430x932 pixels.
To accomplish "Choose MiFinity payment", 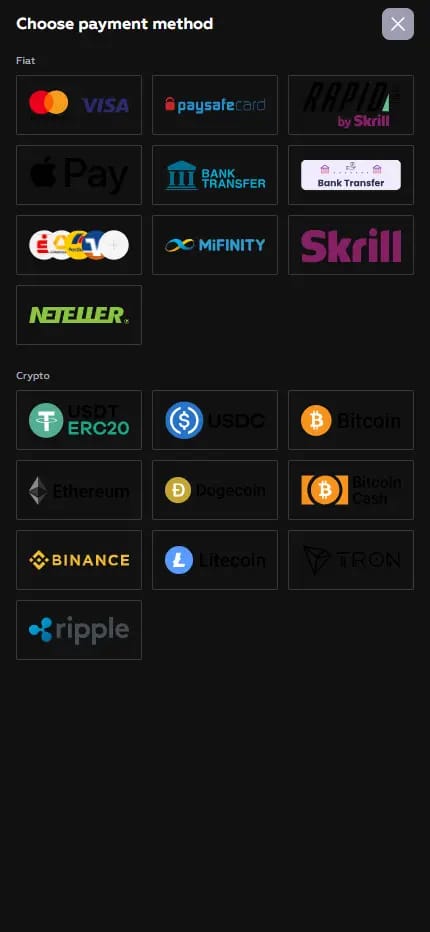I will pyautogui.click(x=215, y=245).
